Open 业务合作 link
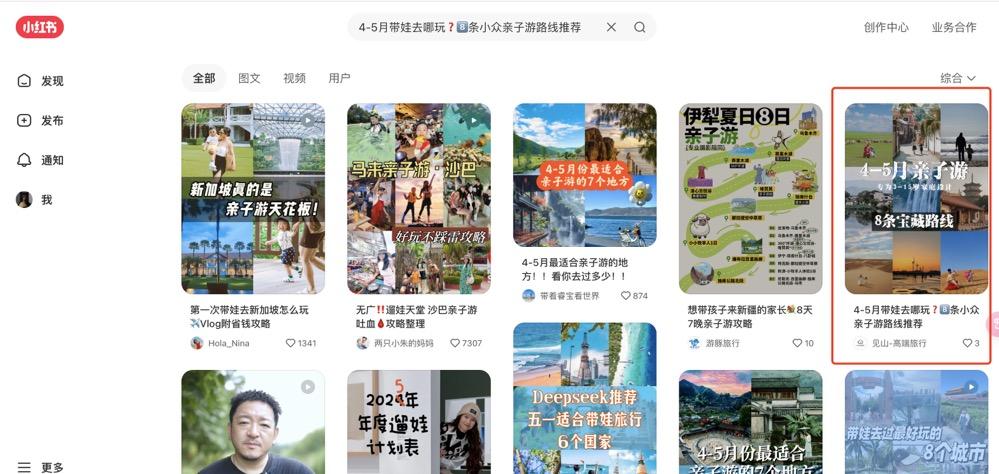 [x=953, y=27]
